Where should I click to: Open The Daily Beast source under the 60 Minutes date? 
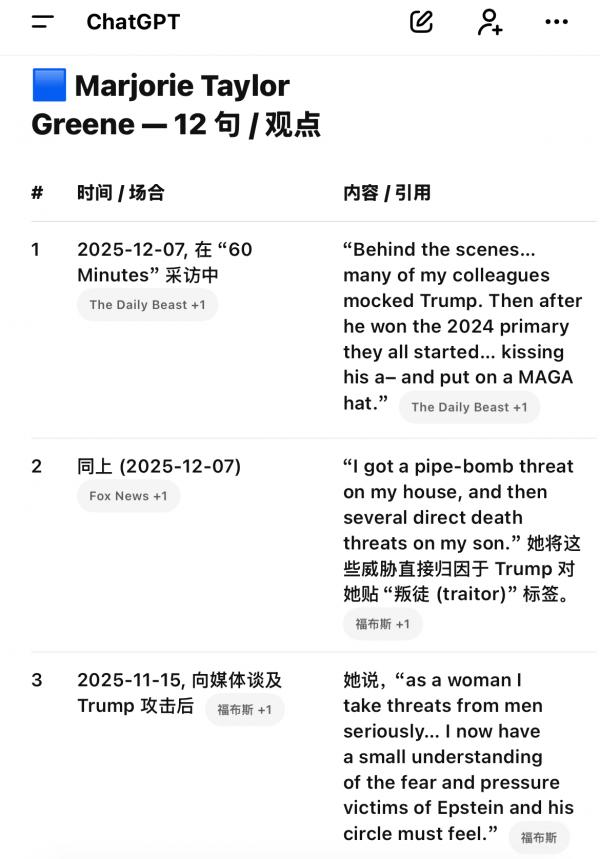147,305
